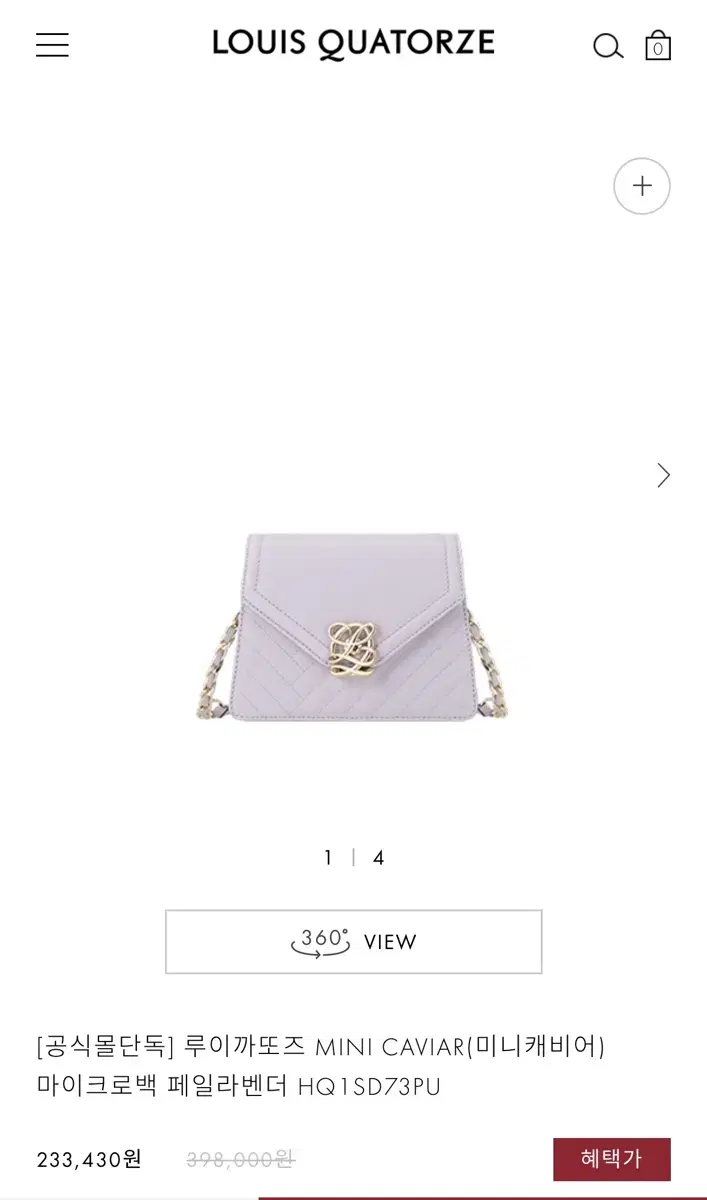Open the shopping bag cart

pos(658,46)
